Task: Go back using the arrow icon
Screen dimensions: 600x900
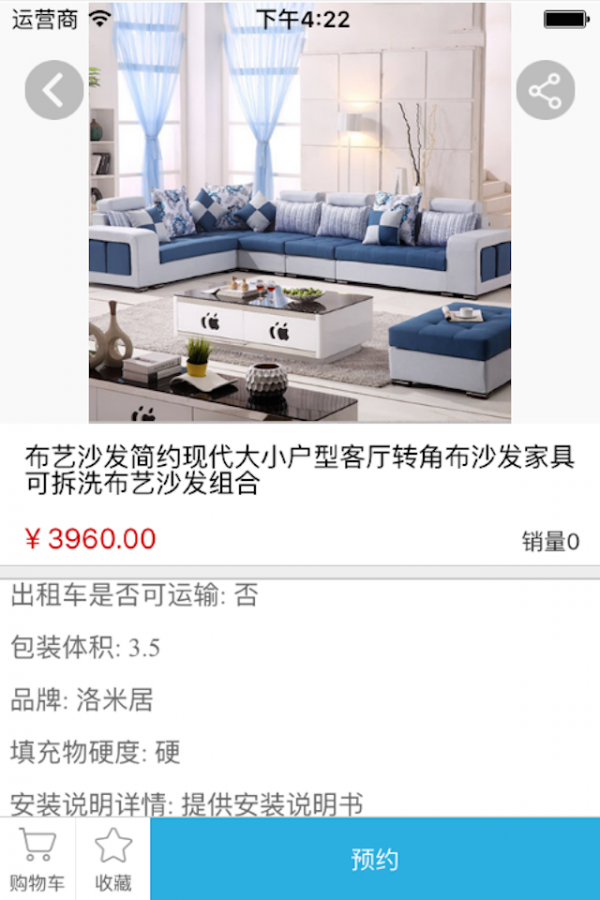Action: click(54, 91)
